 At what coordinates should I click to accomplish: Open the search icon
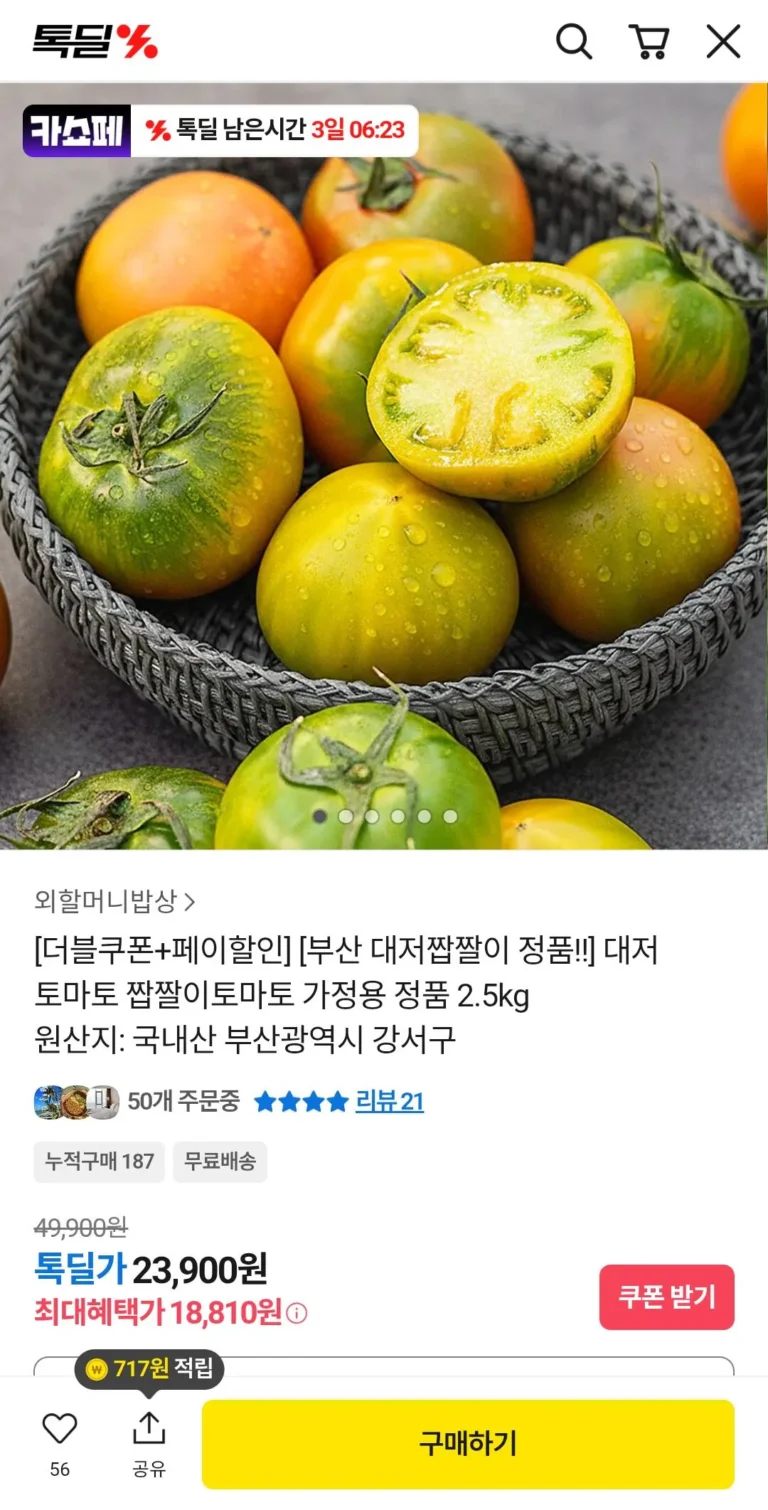574,42
